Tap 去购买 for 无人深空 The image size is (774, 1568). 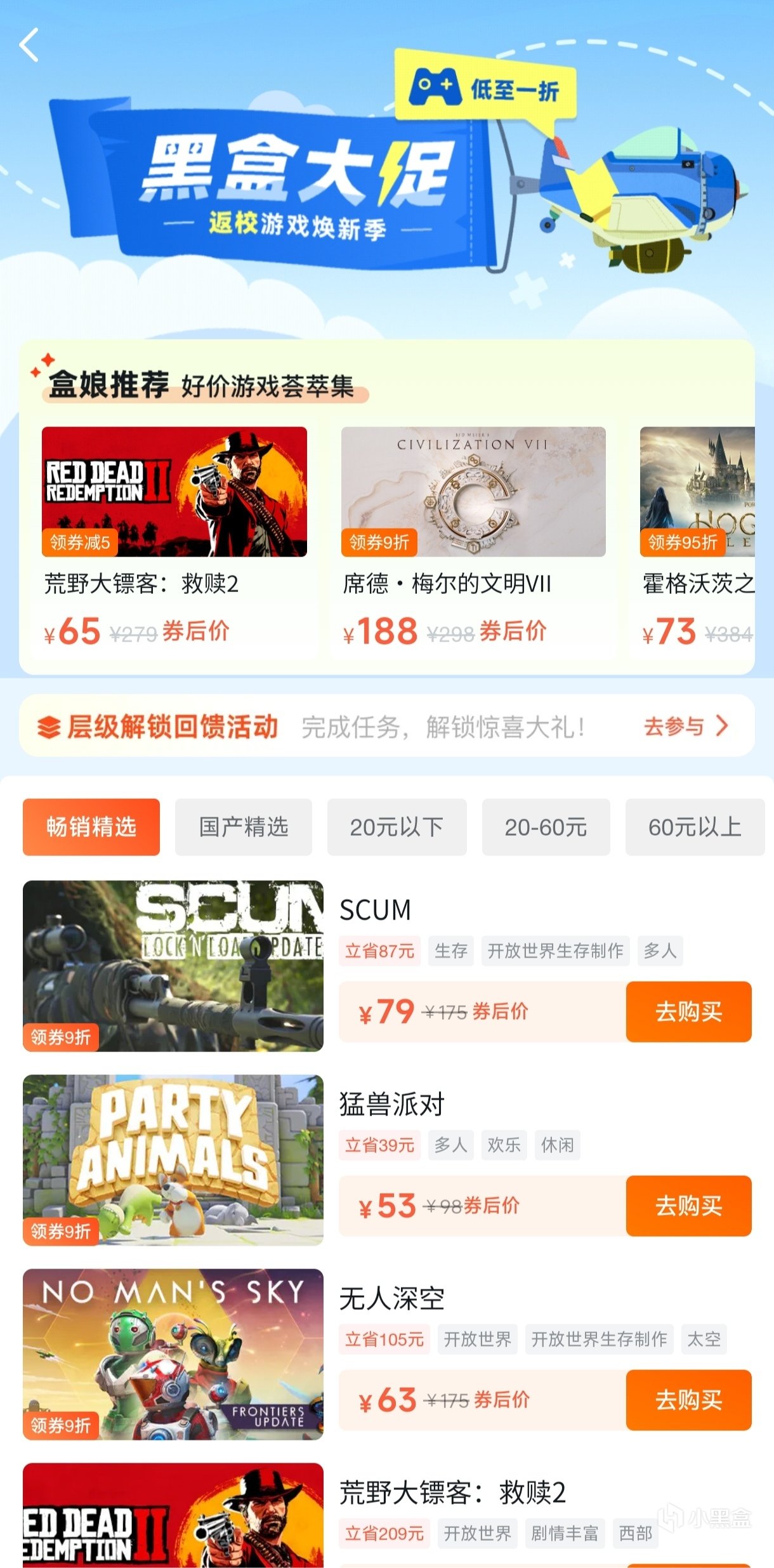[x=688, y=1400]
